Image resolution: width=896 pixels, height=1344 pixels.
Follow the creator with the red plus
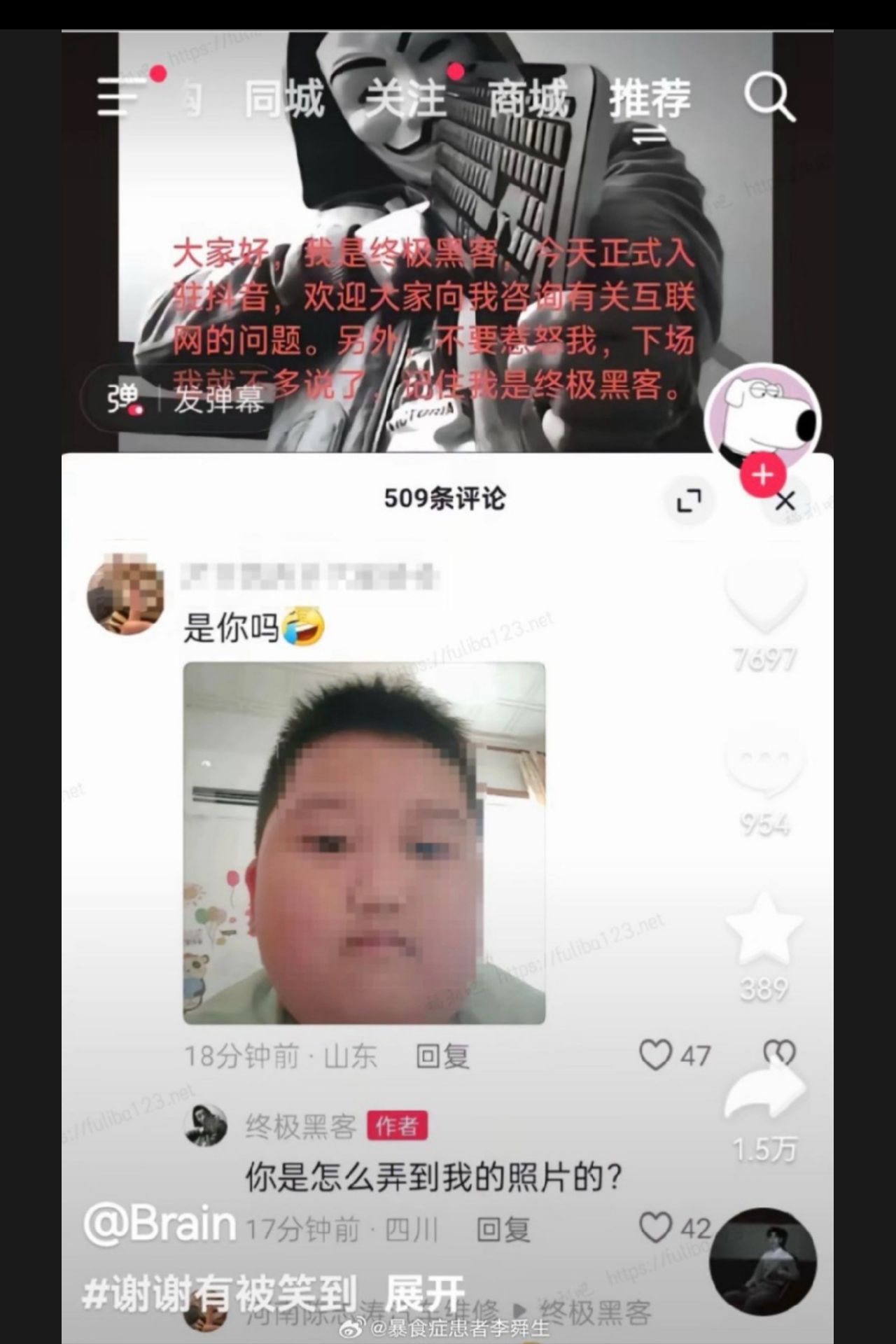point(763,475)
